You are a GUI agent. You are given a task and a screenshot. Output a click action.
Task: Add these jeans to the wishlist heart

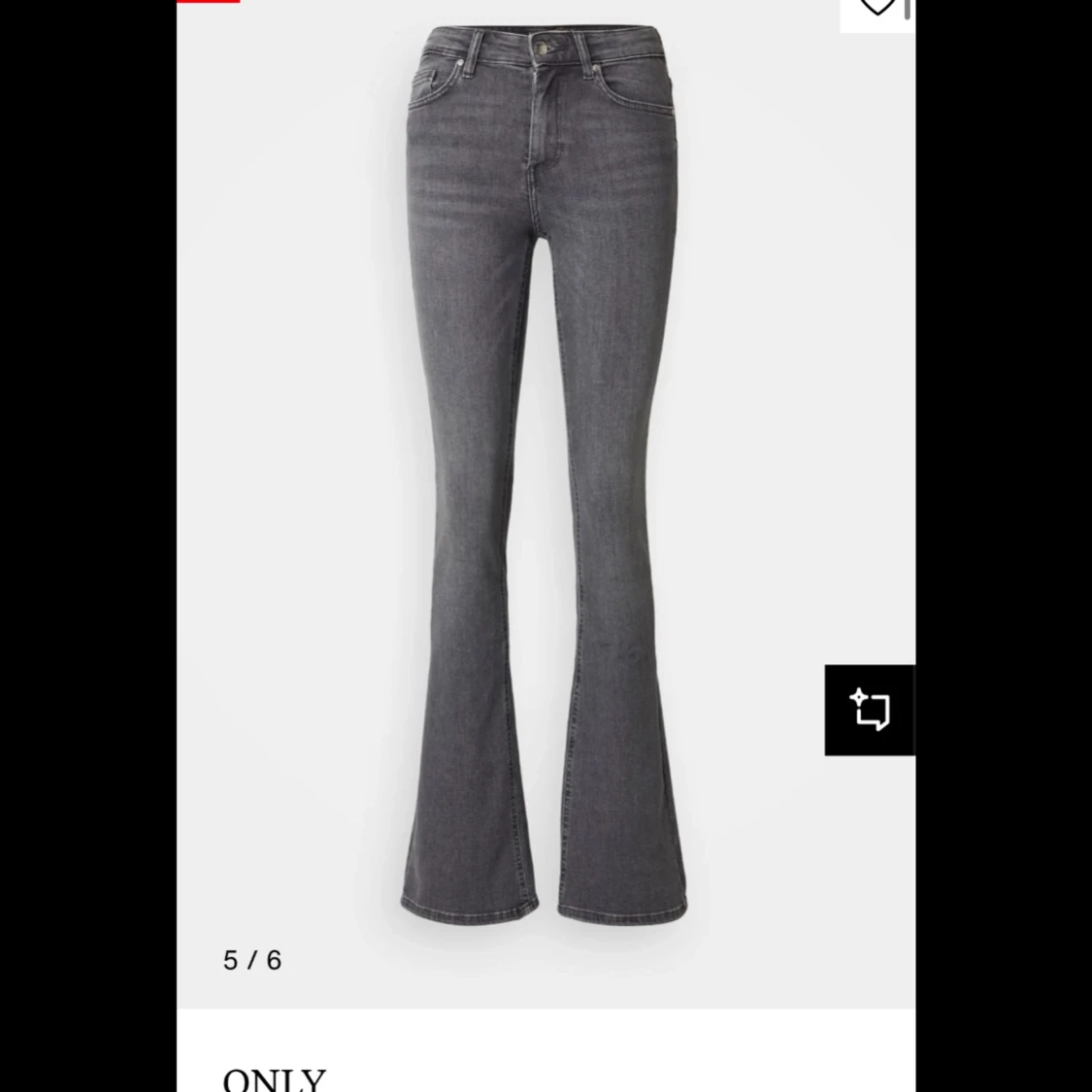click(x=877, y=8)
